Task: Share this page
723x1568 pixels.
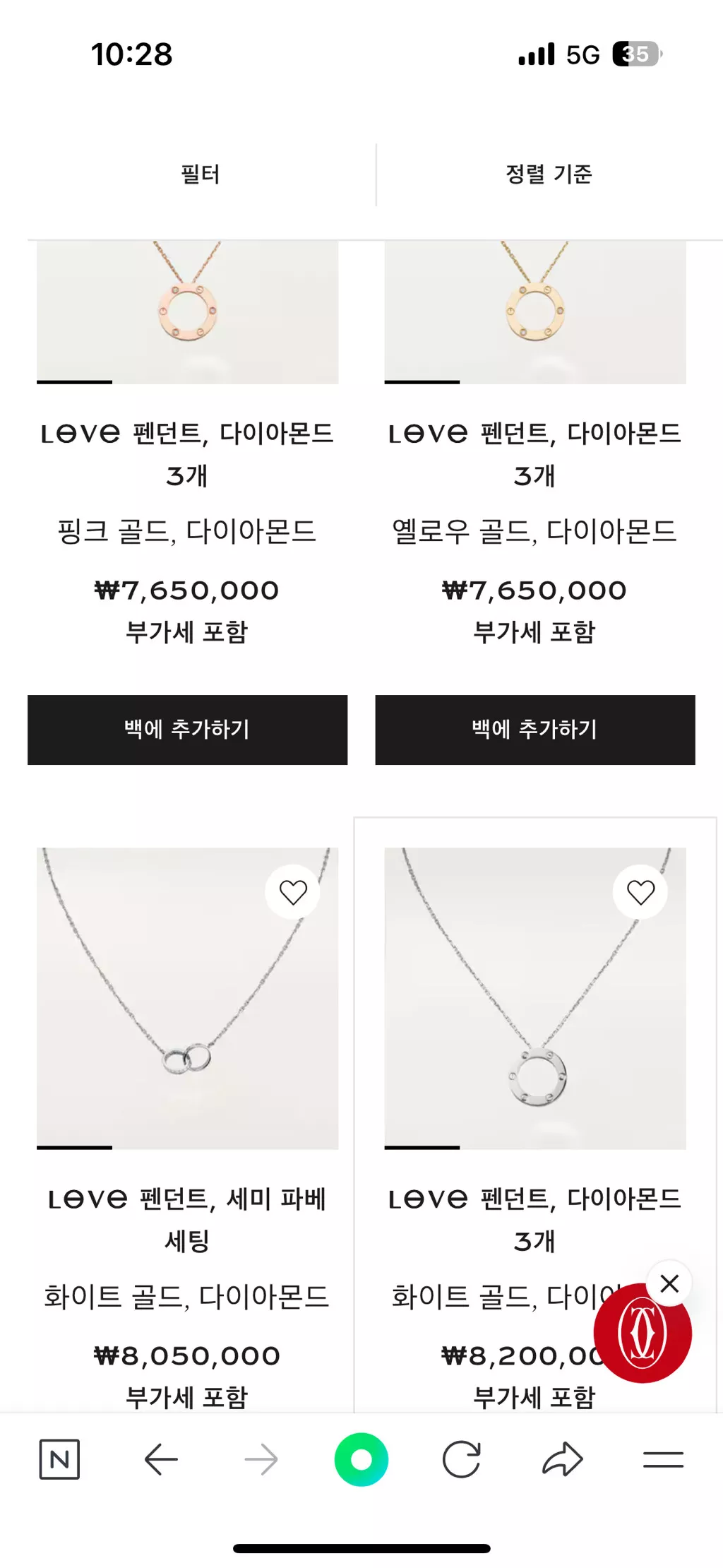Action: coord(563,1459)
